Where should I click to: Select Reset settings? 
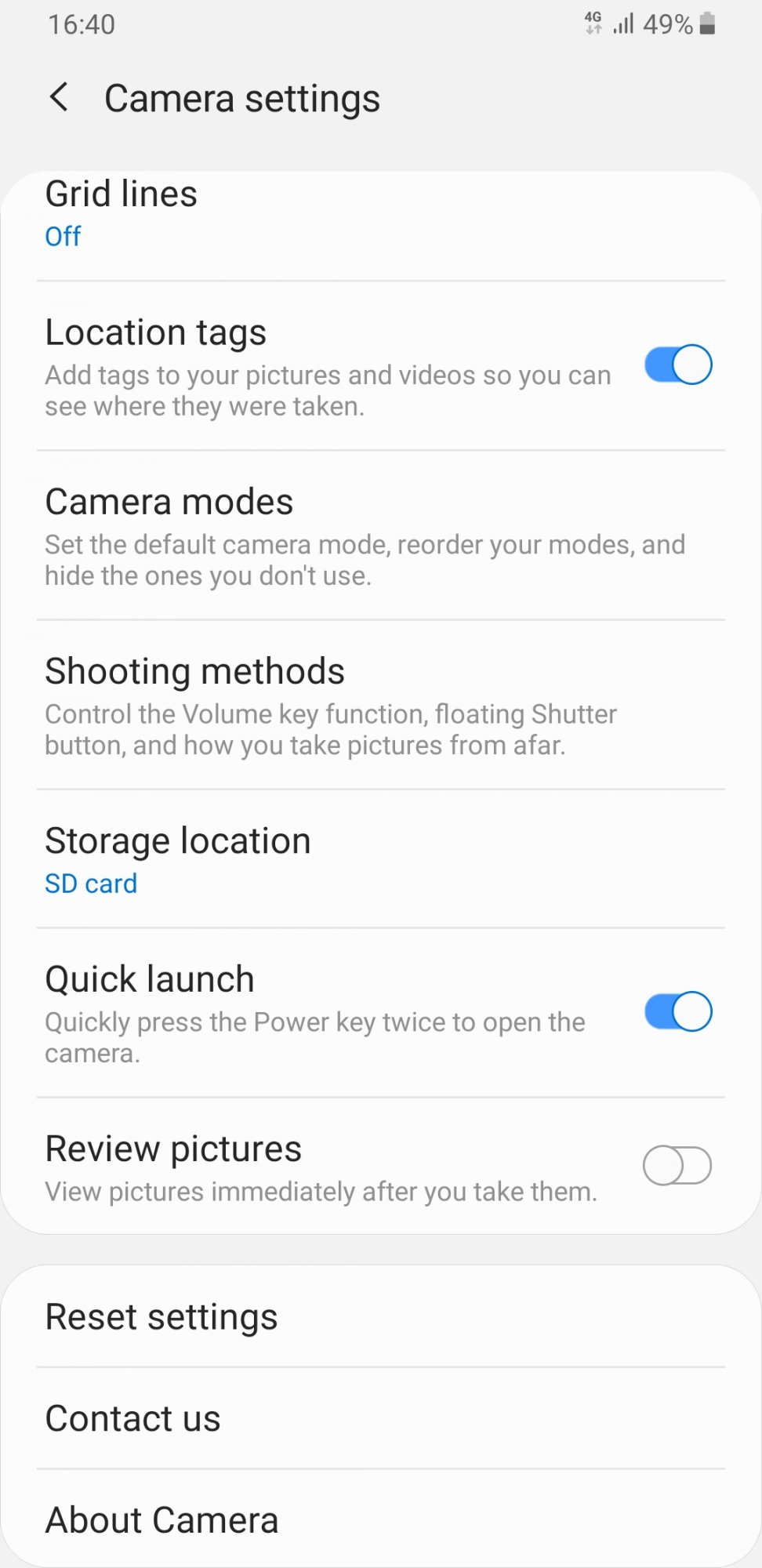[x=381, y=1316]
